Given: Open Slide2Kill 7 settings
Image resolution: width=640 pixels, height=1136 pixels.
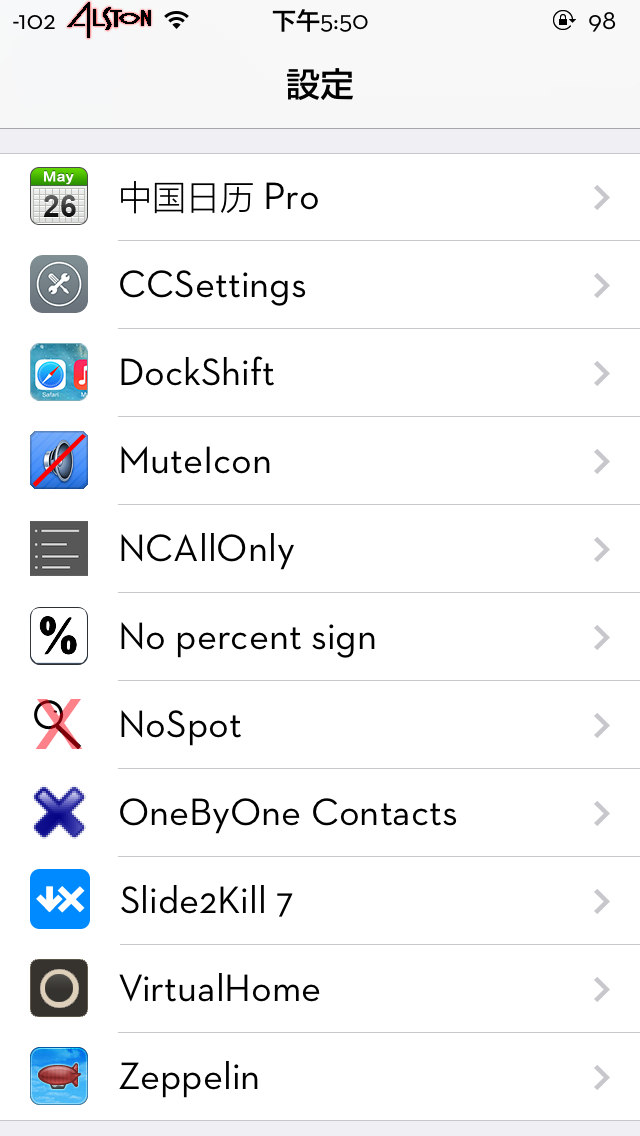Looking at the screenshot, I should point(320,901).
